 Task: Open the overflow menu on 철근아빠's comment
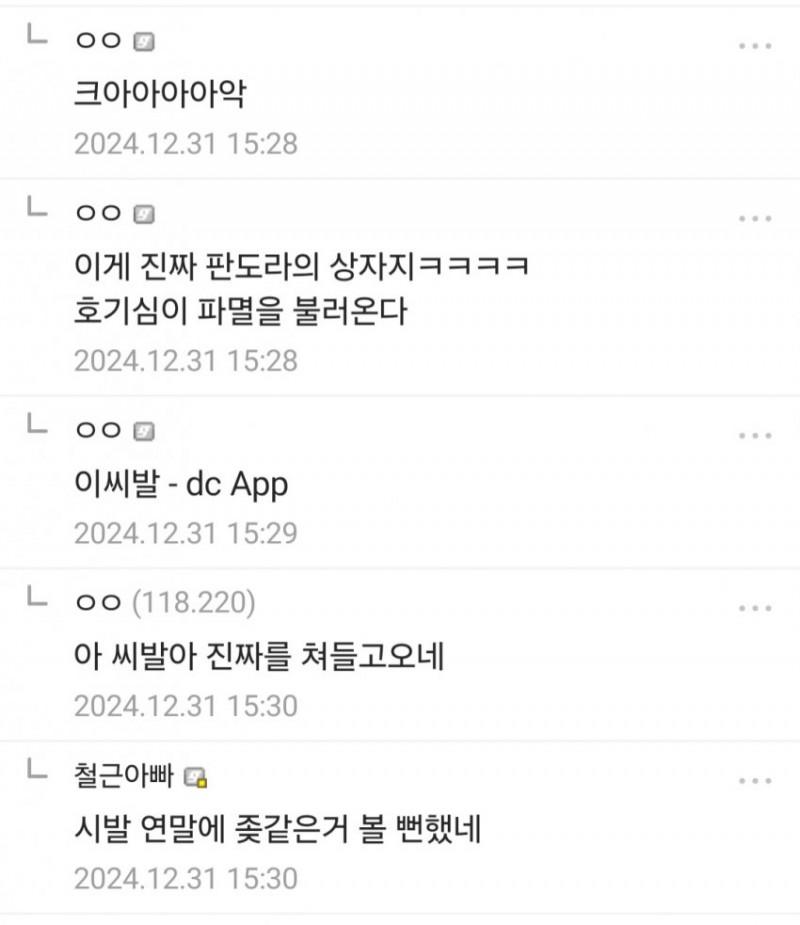754,781
